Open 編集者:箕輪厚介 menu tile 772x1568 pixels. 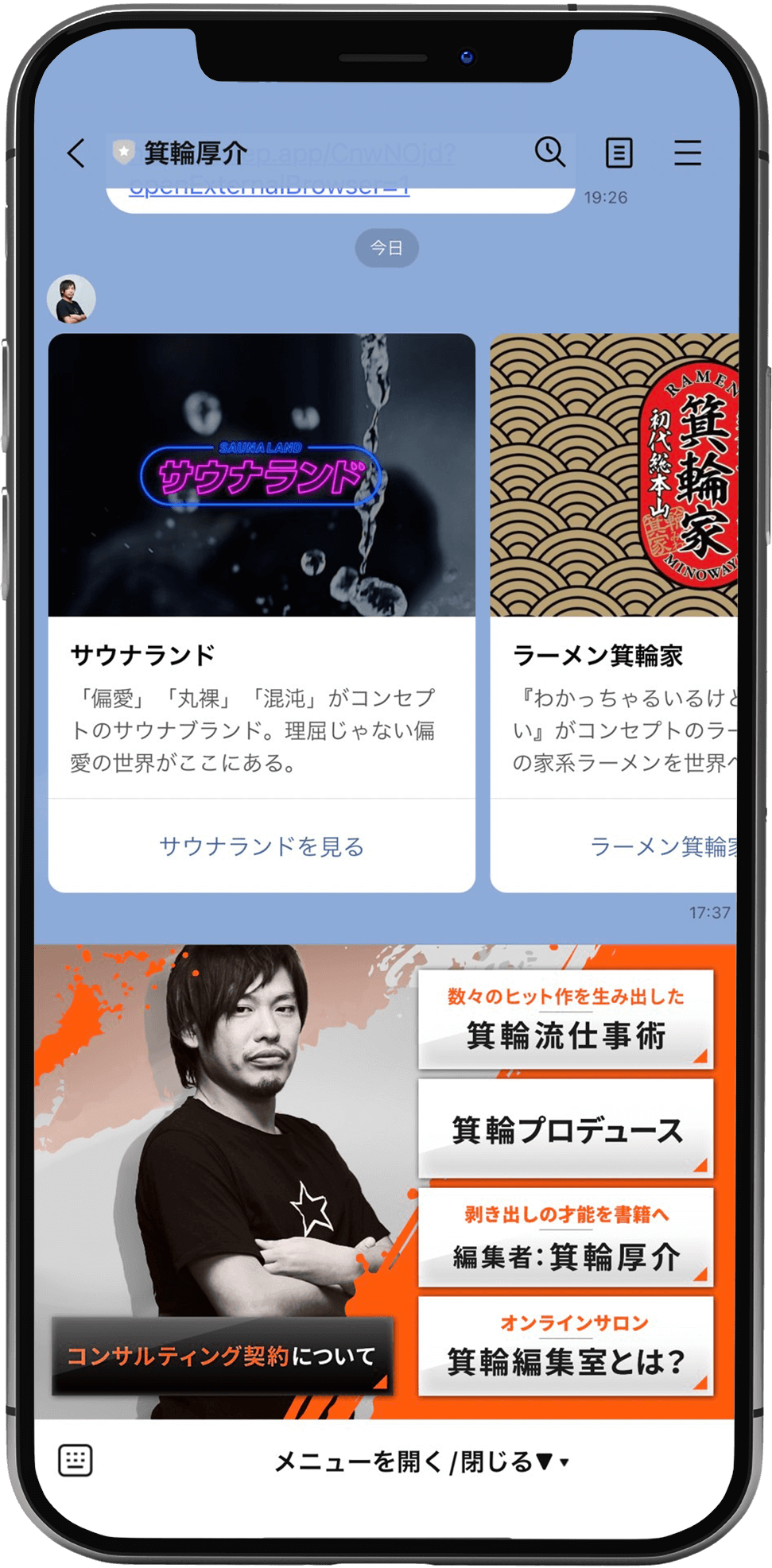tap(565, 1238)
